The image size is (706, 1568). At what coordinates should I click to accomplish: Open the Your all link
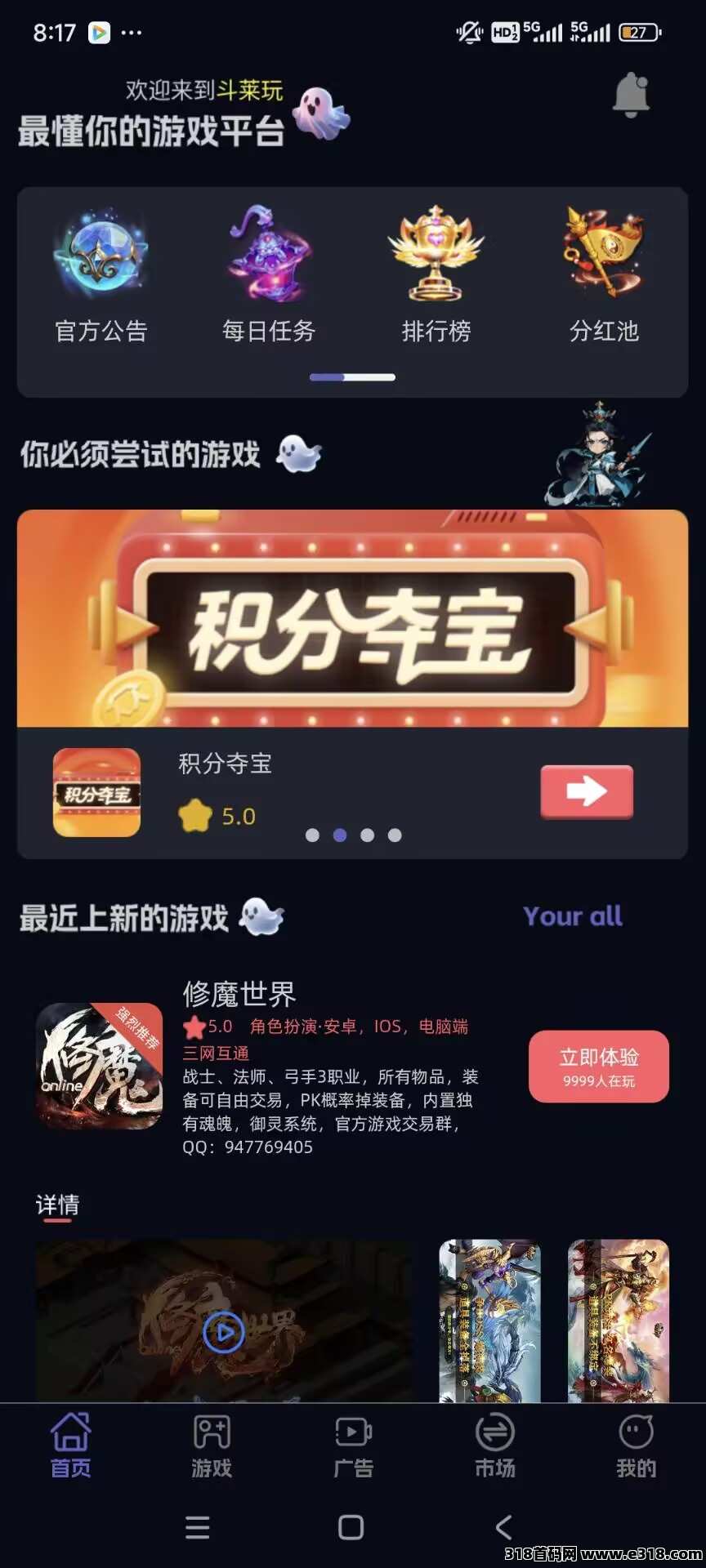(573, 916)
